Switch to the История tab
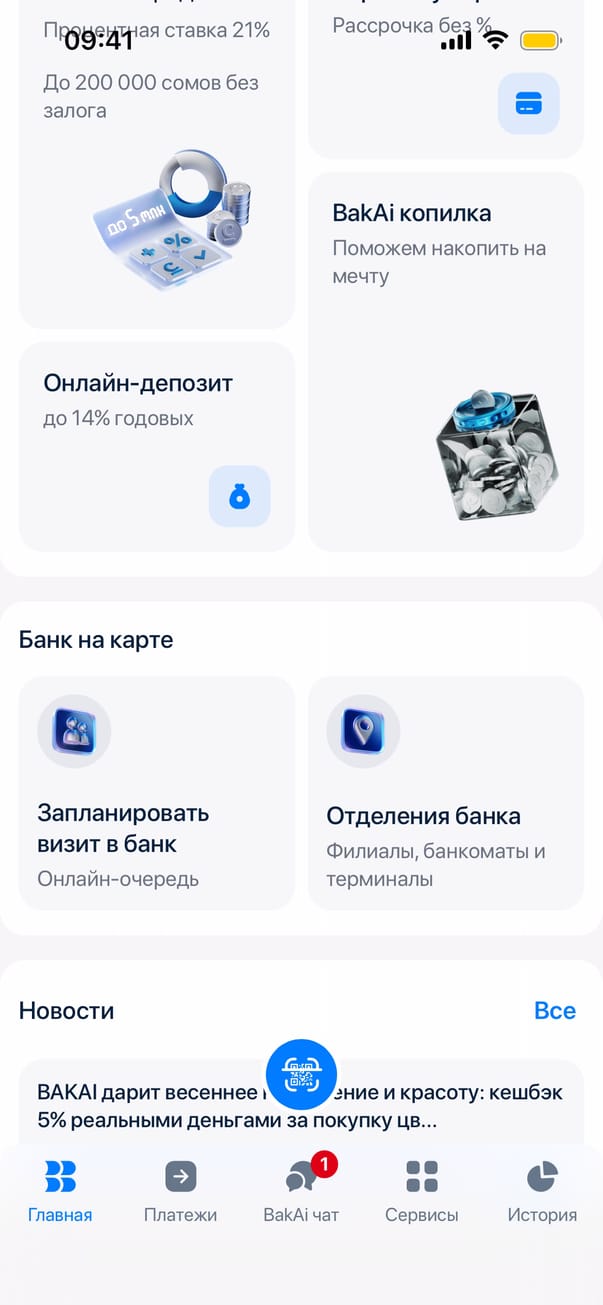Screen dimensions: 603x1305 [541, 1192]
